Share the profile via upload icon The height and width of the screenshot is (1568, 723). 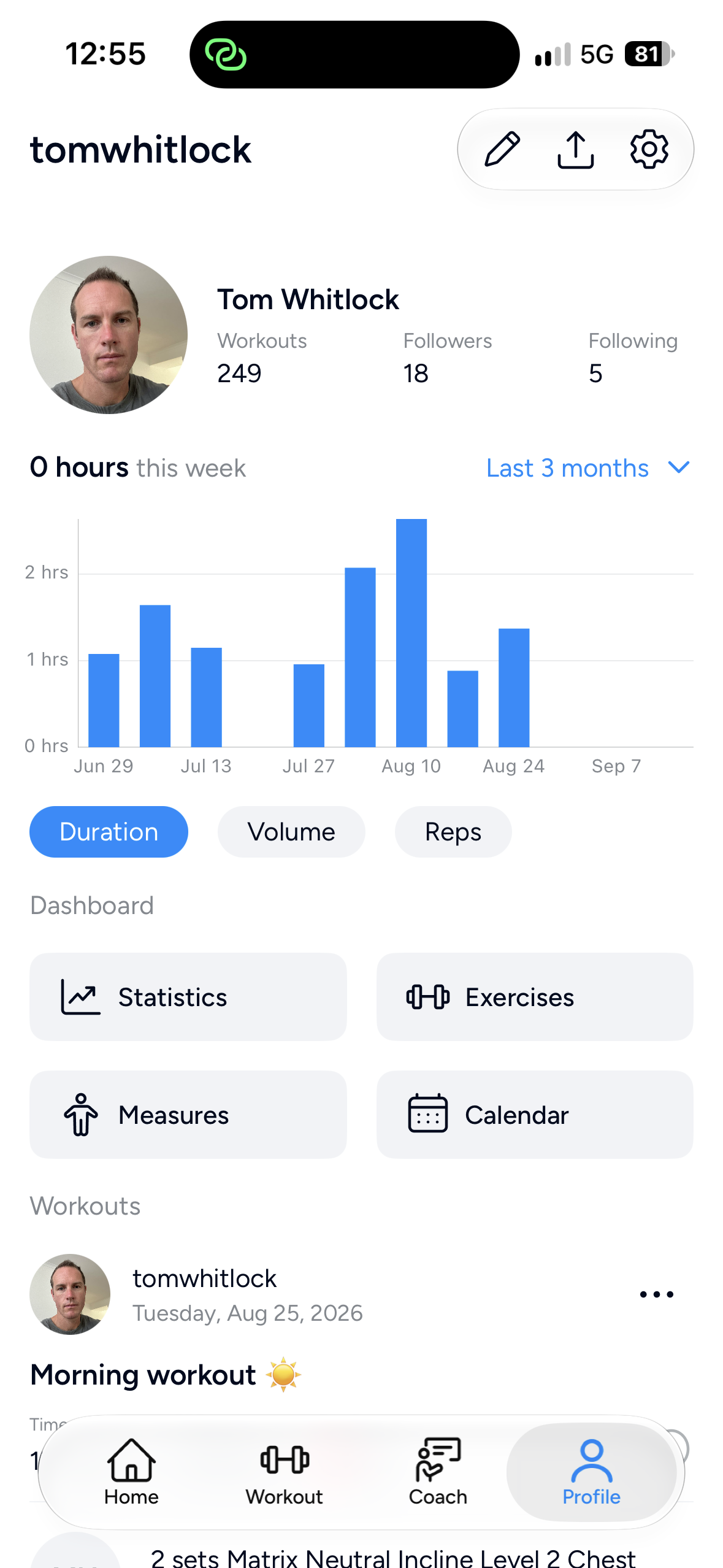coord(575,149)
